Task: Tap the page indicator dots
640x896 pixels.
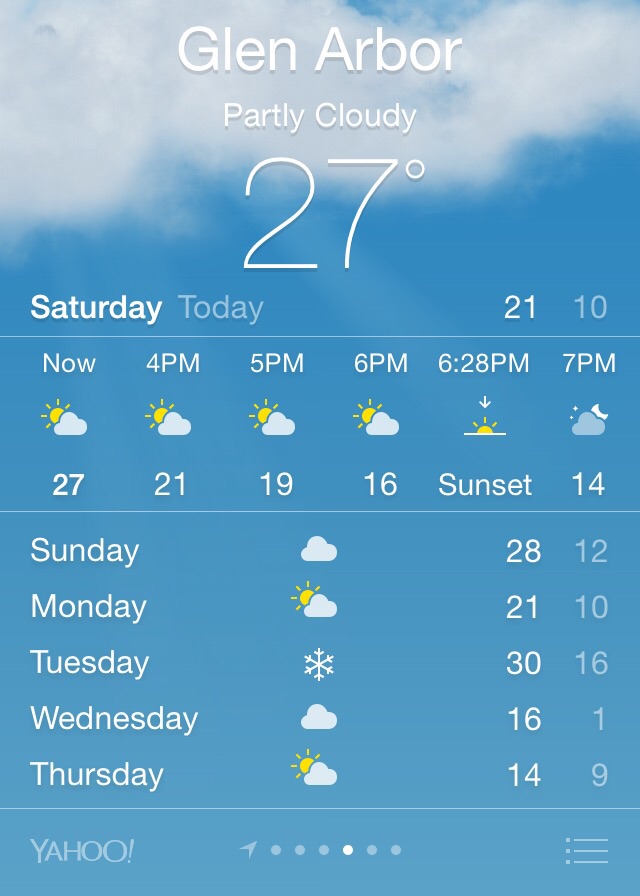Action: pyautogui.click(x=322, y=850)
